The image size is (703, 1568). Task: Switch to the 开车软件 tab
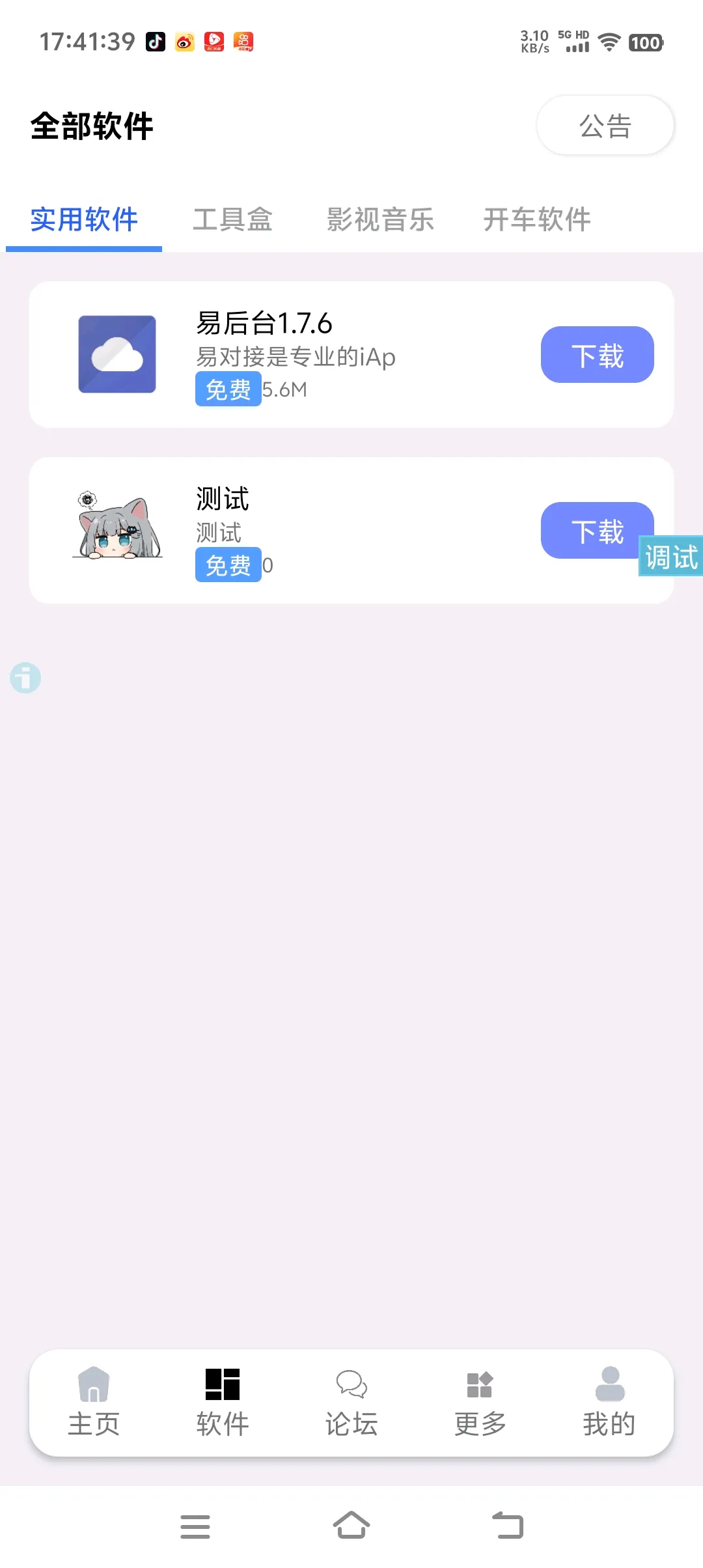coord(537,219)
